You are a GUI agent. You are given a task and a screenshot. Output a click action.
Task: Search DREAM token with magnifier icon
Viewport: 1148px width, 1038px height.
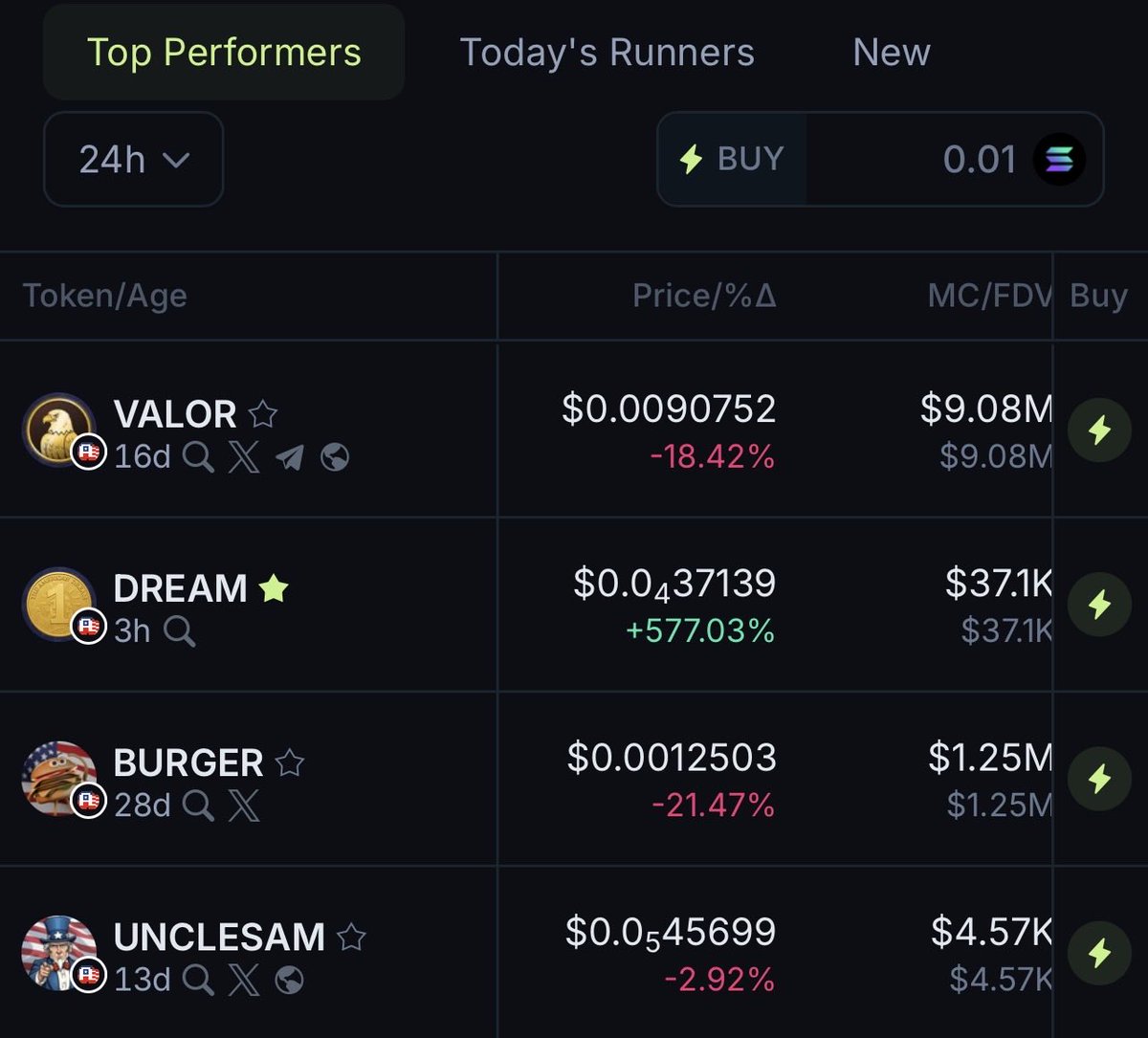179,631
